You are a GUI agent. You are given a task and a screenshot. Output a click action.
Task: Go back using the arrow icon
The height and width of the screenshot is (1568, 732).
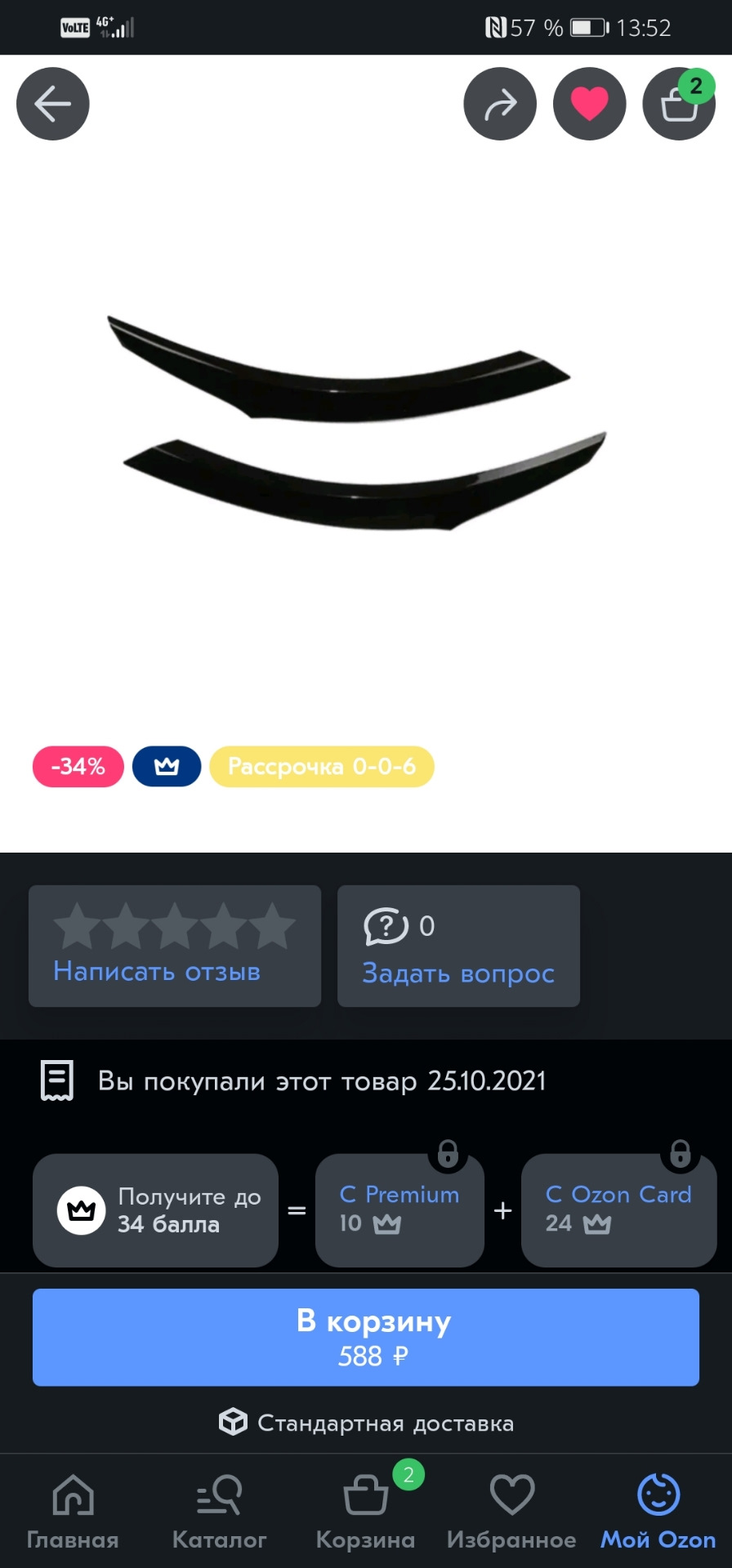(x=53, y=104)
